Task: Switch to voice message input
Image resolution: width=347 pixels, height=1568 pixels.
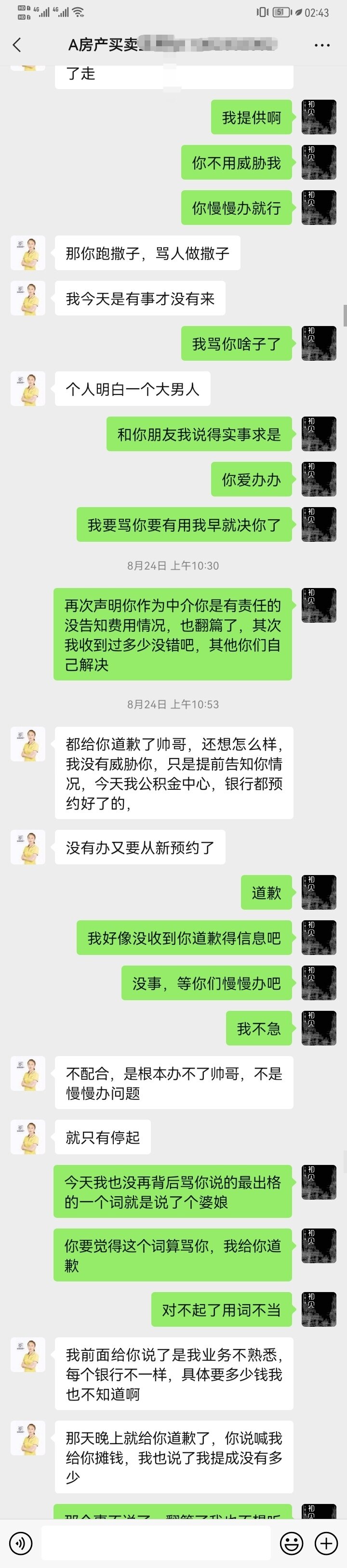Action: [21, 1543]
